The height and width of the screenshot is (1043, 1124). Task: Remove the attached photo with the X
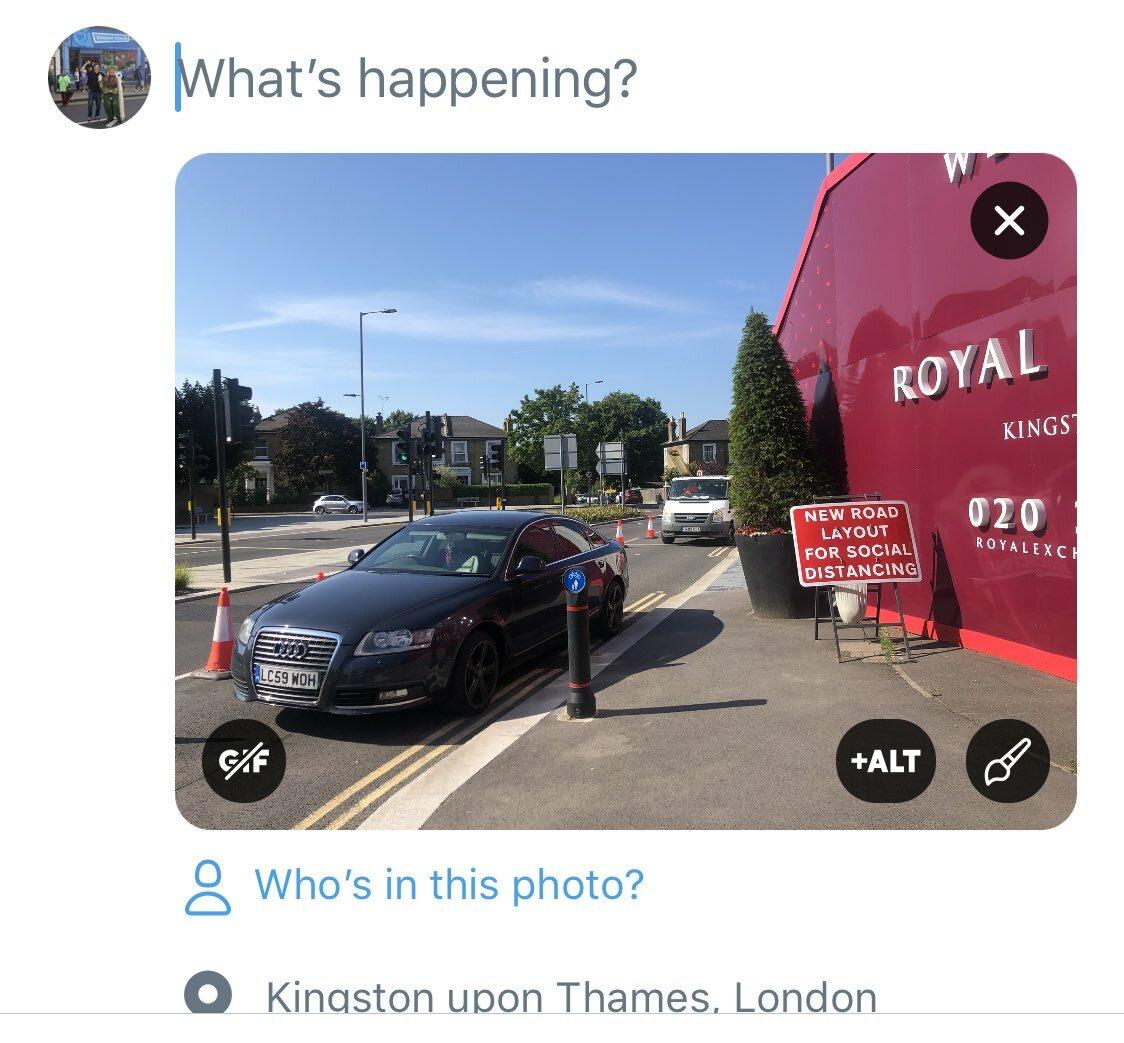point(1009,222)
